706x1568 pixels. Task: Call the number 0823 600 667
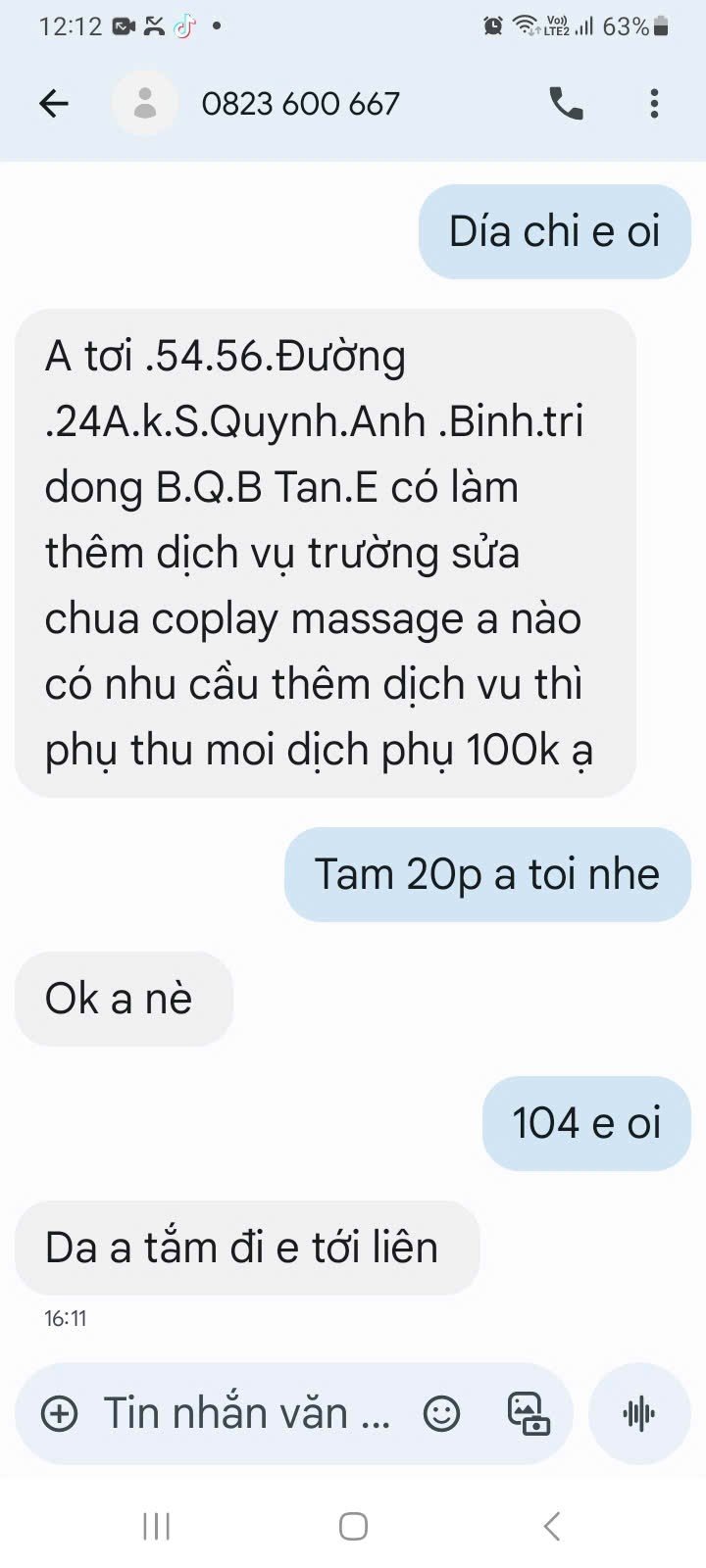pos(566,104)
